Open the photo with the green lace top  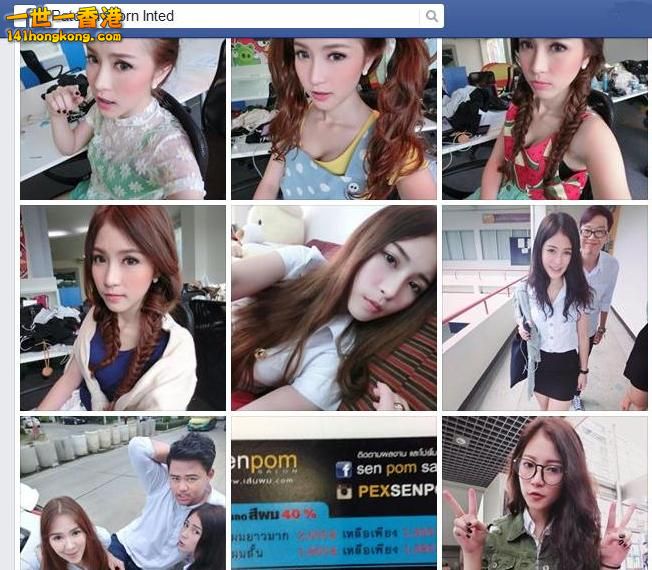coord(123,118)
